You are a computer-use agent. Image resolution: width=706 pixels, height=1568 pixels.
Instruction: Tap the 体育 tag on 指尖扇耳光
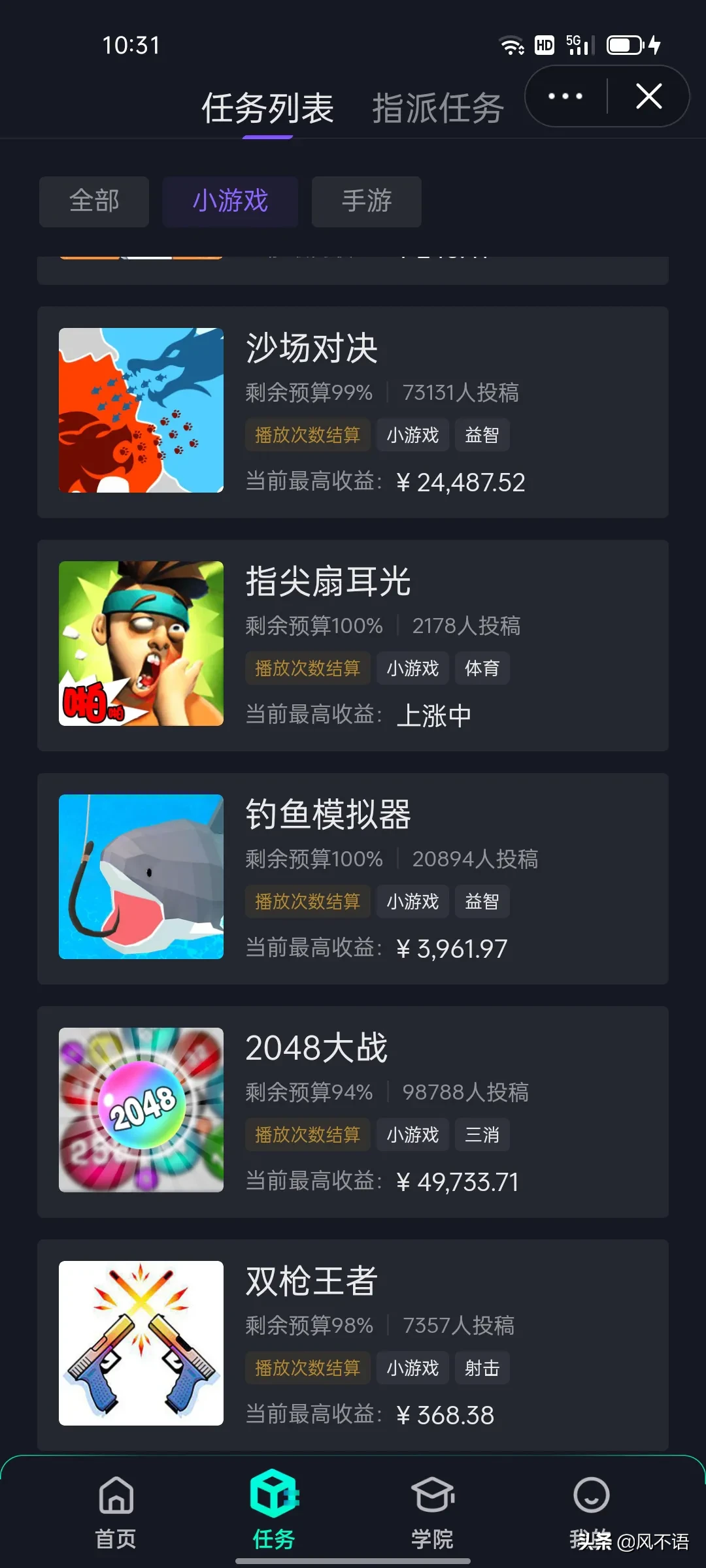[482, 668]
